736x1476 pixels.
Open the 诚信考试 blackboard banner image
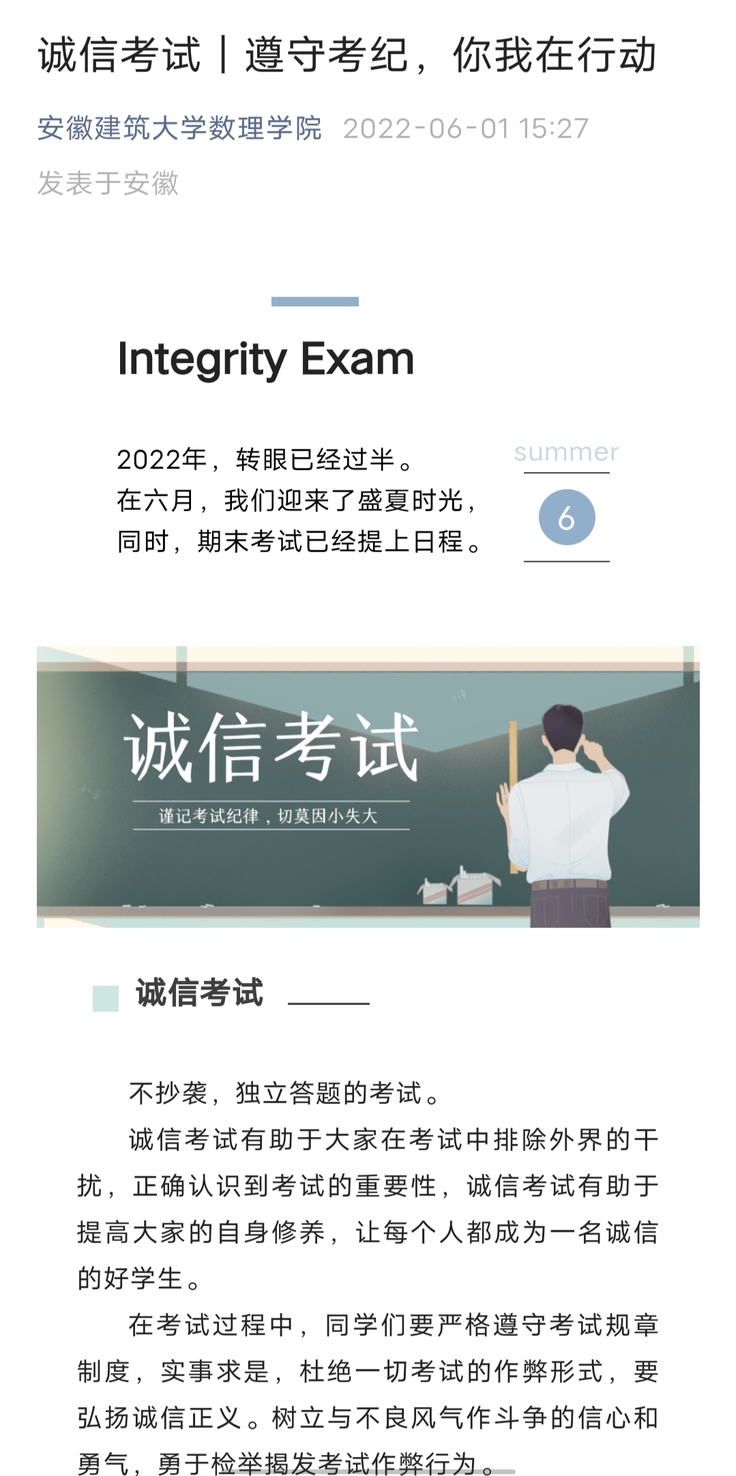point(368,787)
